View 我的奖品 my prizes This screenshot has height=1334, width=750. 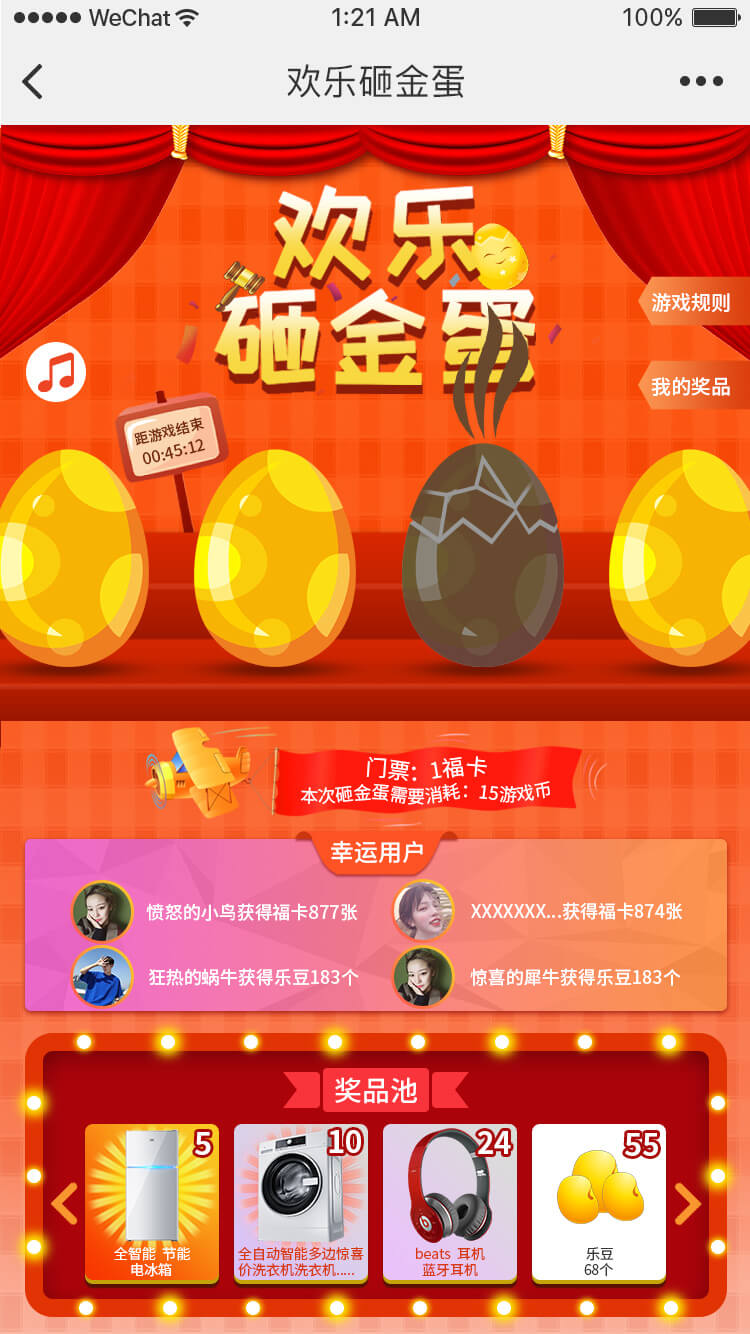[692, 386]
